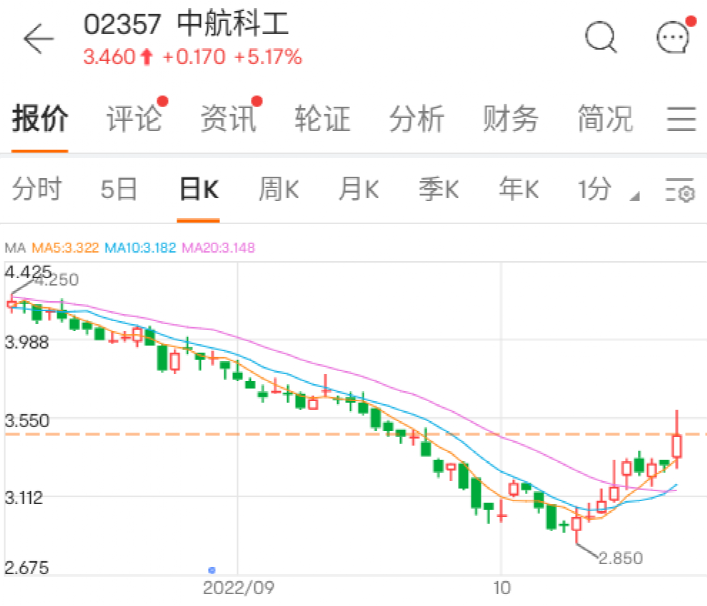Select the 日K chart period
The image size is (707, 606).
coord(198,189)
